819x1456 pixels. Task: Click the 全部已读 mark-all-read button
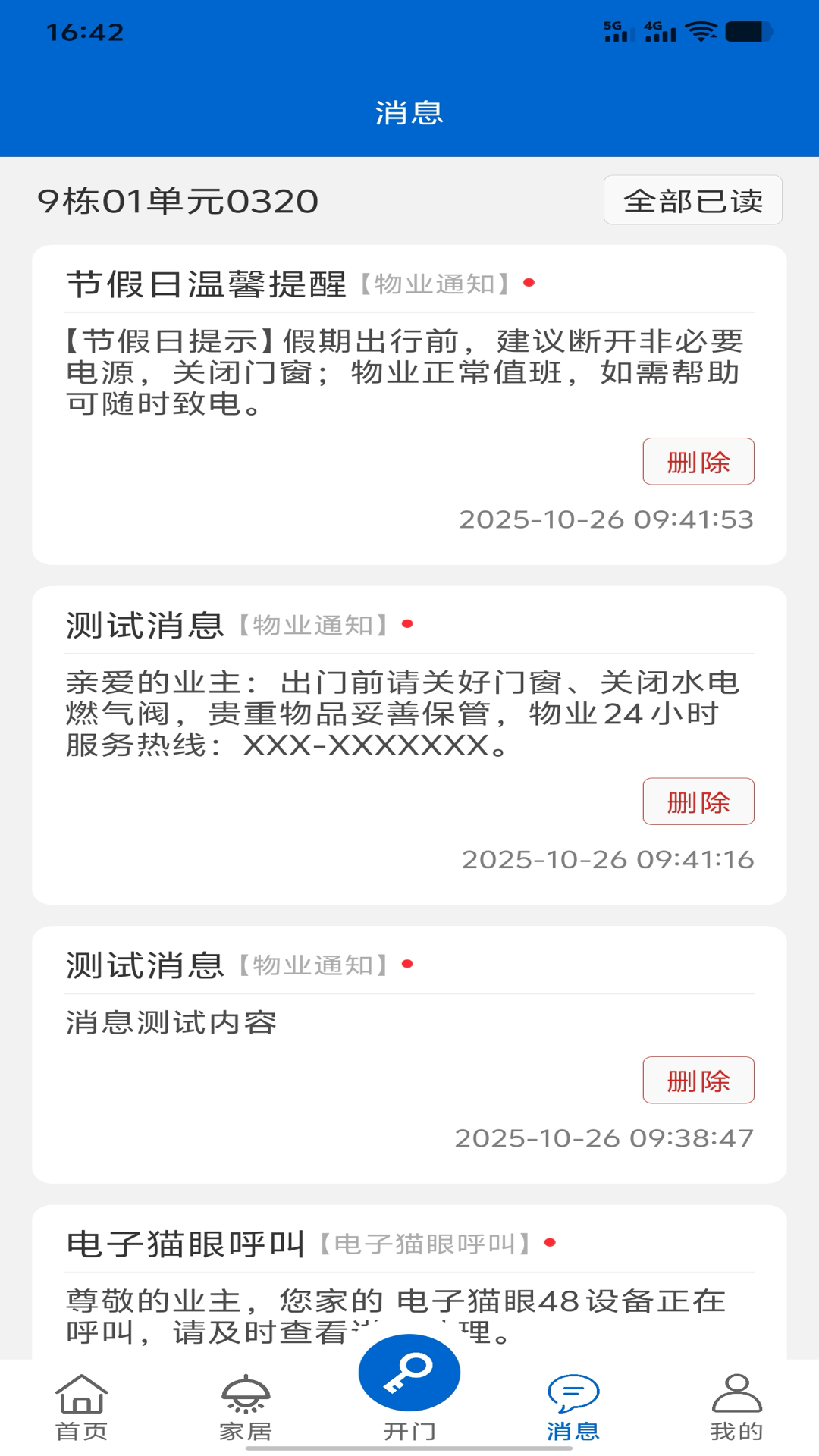(692, 199)
